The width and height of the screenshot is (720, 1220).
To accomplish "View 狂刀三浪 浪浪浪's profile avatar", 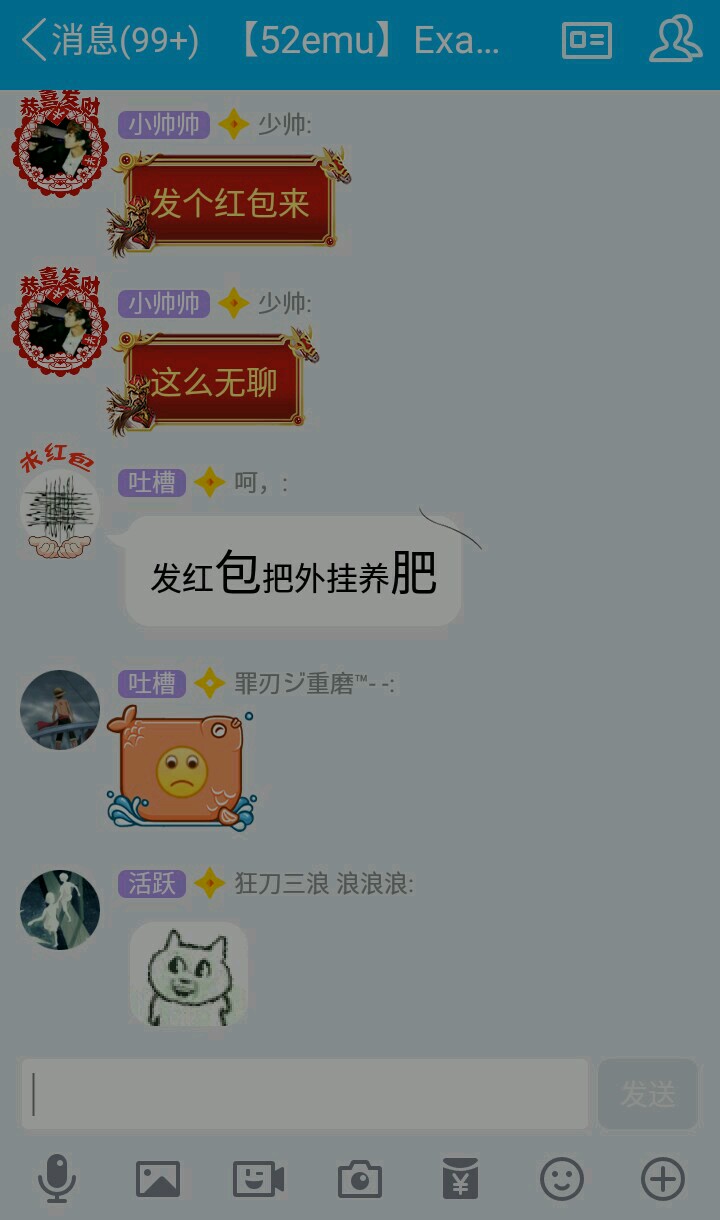I will tap(60, 910).
